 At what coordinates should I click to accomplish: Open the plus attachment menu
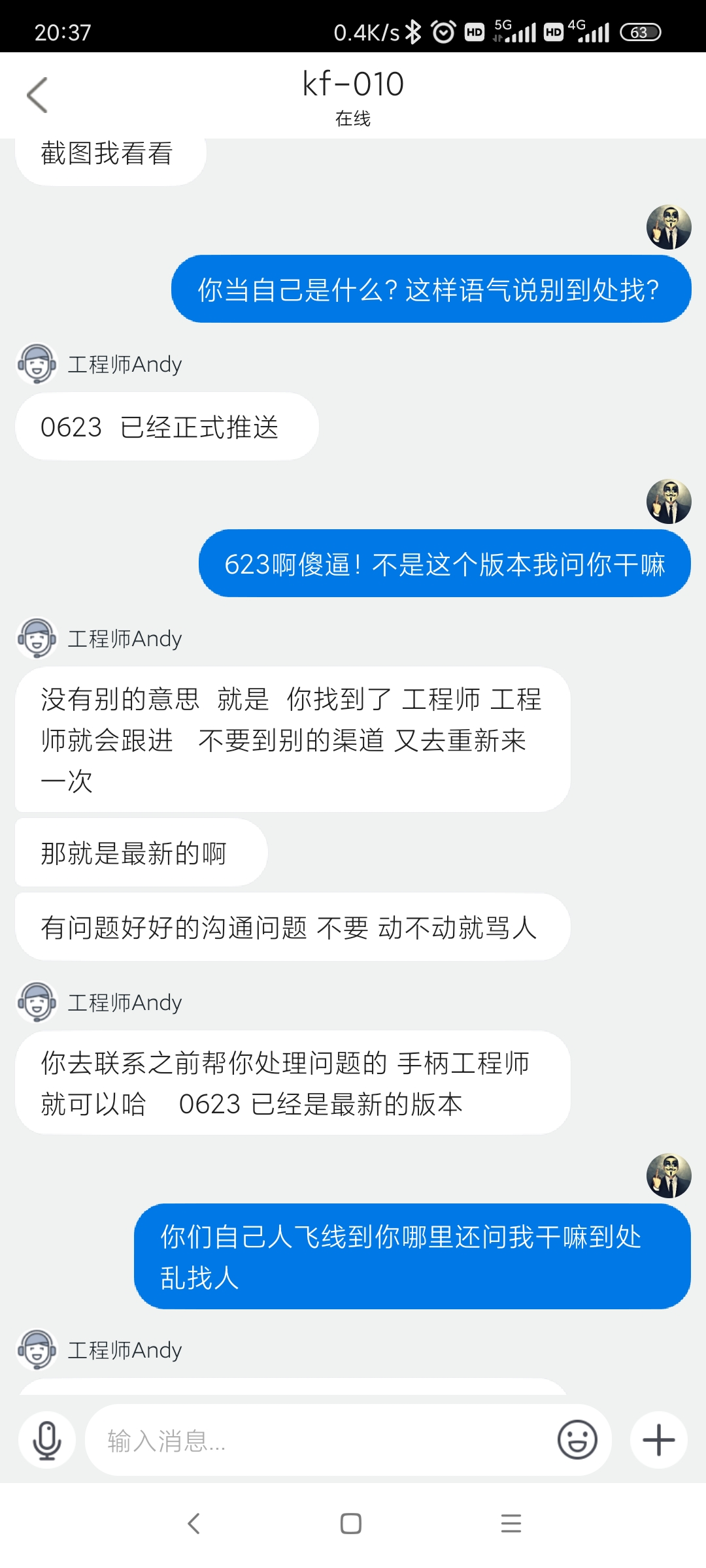pyautogui.click(x=658, y=1440)
